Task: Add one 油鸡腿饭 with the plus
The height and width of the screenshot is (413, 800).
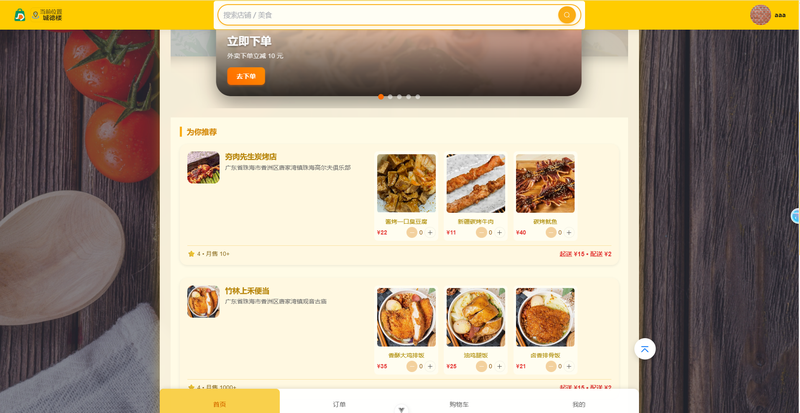Action: [500, 367]
